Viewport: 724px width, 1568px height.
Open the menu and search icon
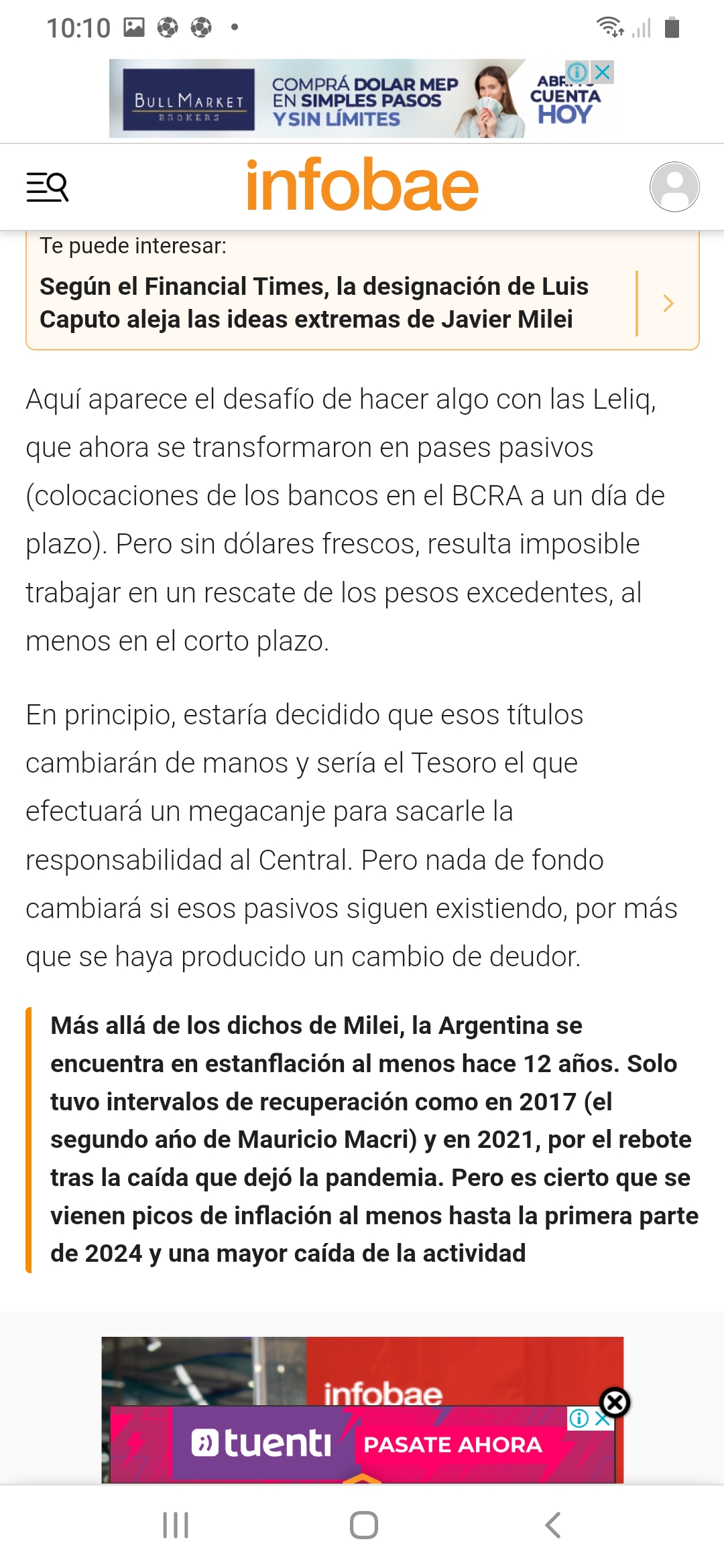(47, 187)
